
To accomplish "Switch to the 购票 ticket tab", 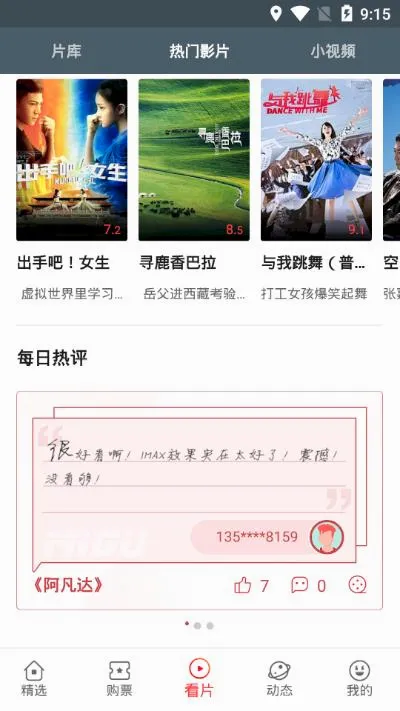I will click(x=119, y=679).
